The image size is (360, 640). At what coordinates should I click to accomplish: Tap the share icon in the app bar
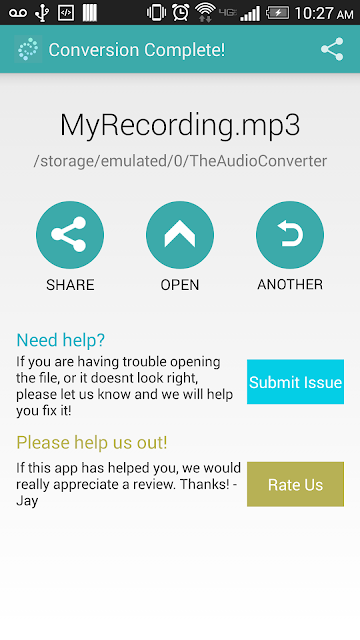coord(332,49)
